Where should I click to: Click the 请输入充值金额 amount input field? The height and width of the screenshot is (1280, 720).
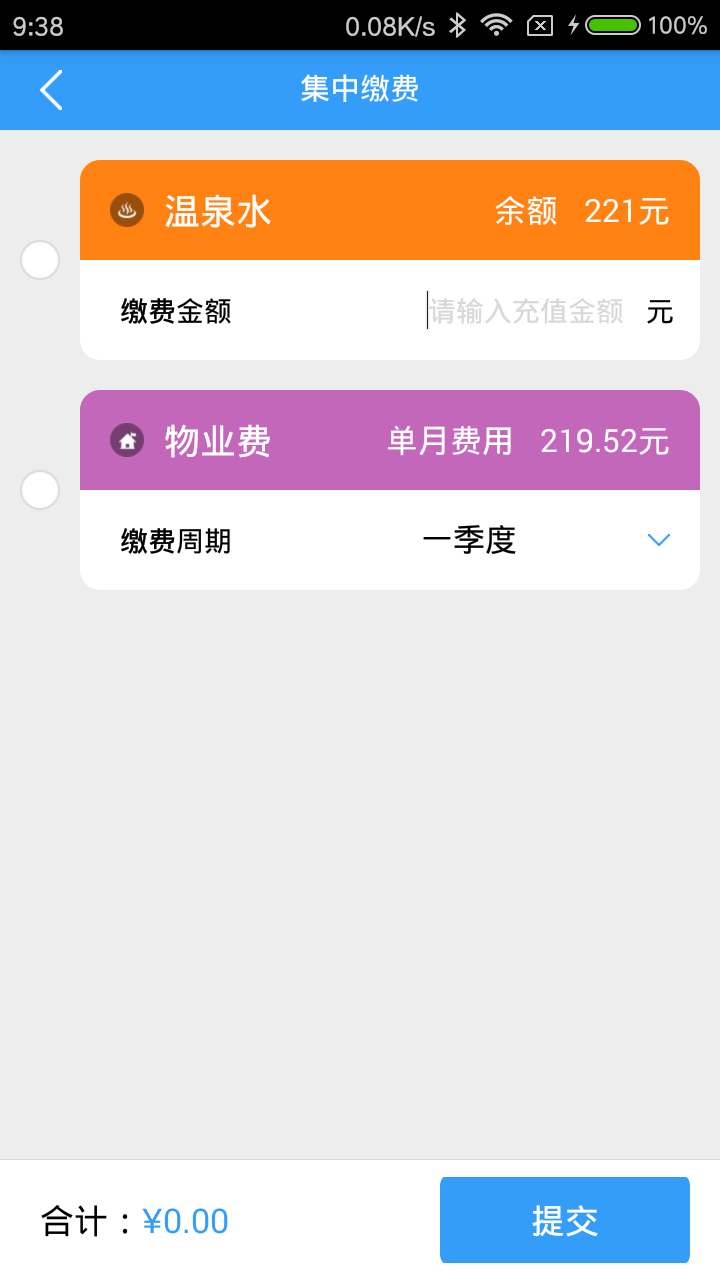(527, 311)
